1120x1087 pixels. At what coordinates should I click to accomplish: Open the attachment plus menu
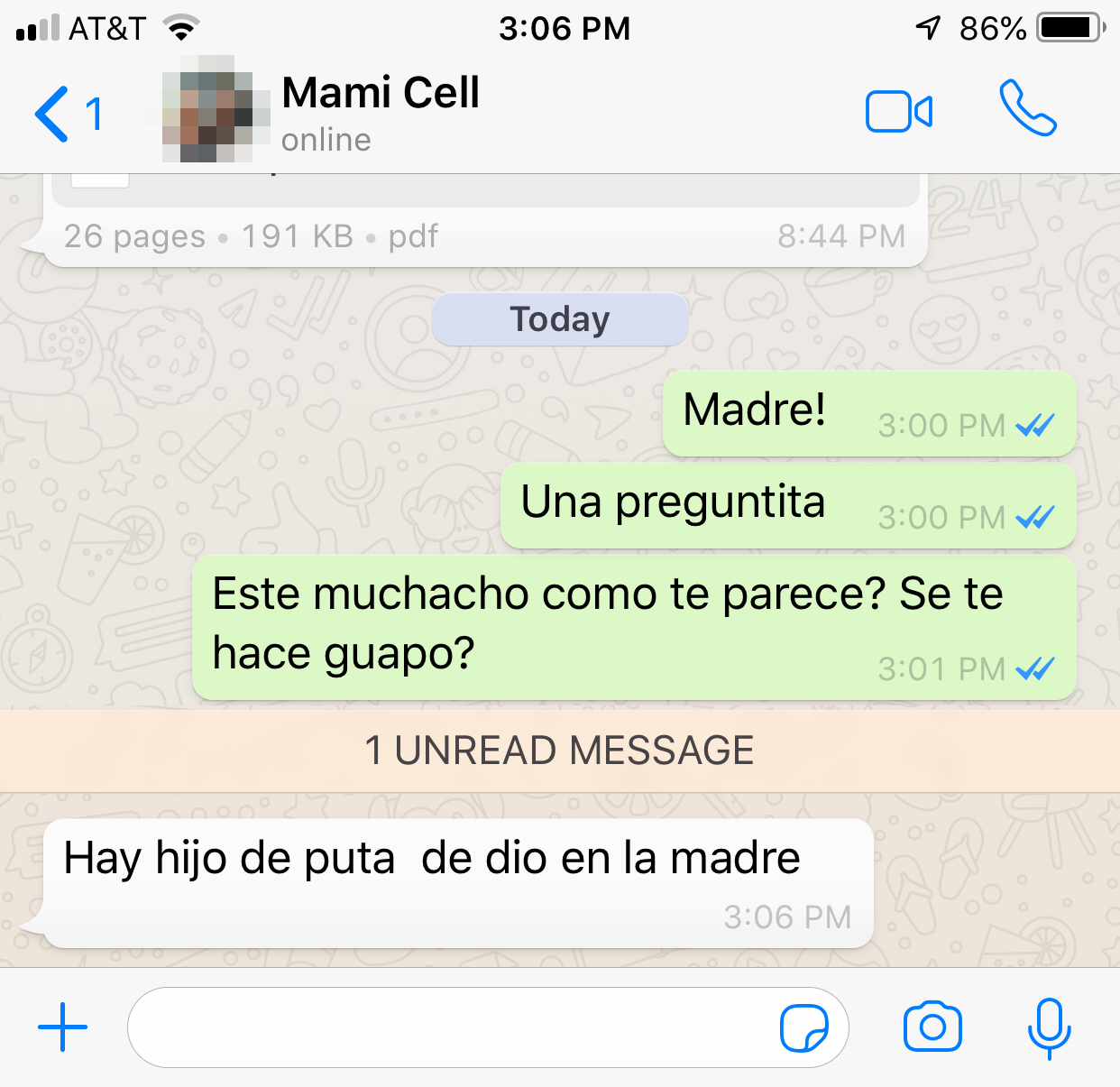(x=63, y=1027)
